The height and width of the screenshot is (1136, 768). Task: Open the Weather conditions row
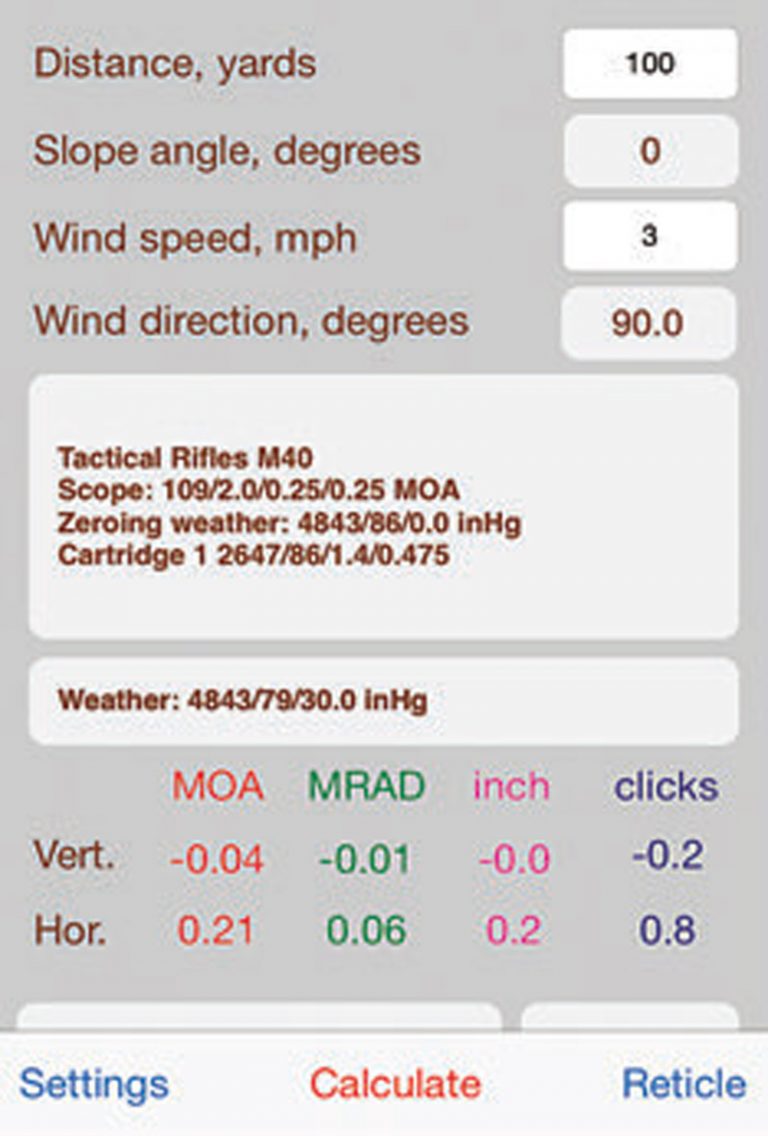(x=383, y=700)
